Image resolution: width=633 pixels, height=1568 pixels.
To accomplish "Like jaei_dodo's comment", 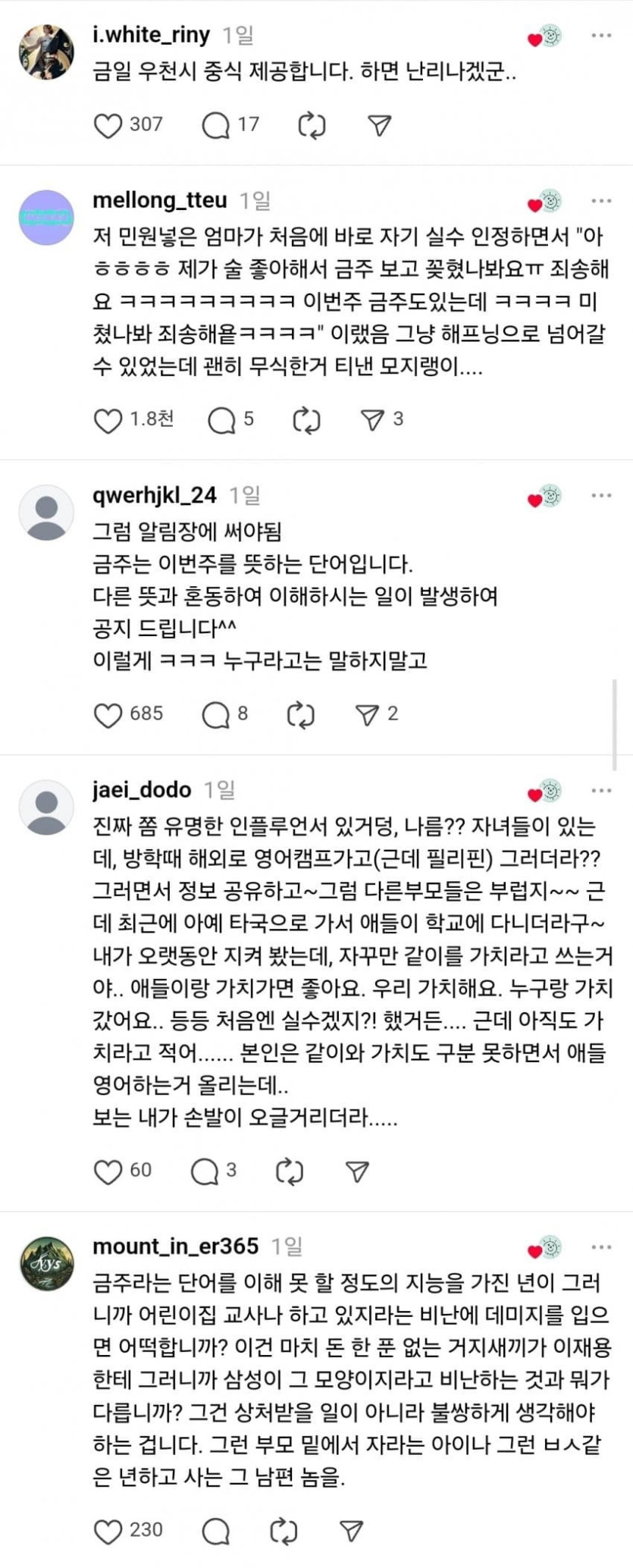I will [108, 1171].
